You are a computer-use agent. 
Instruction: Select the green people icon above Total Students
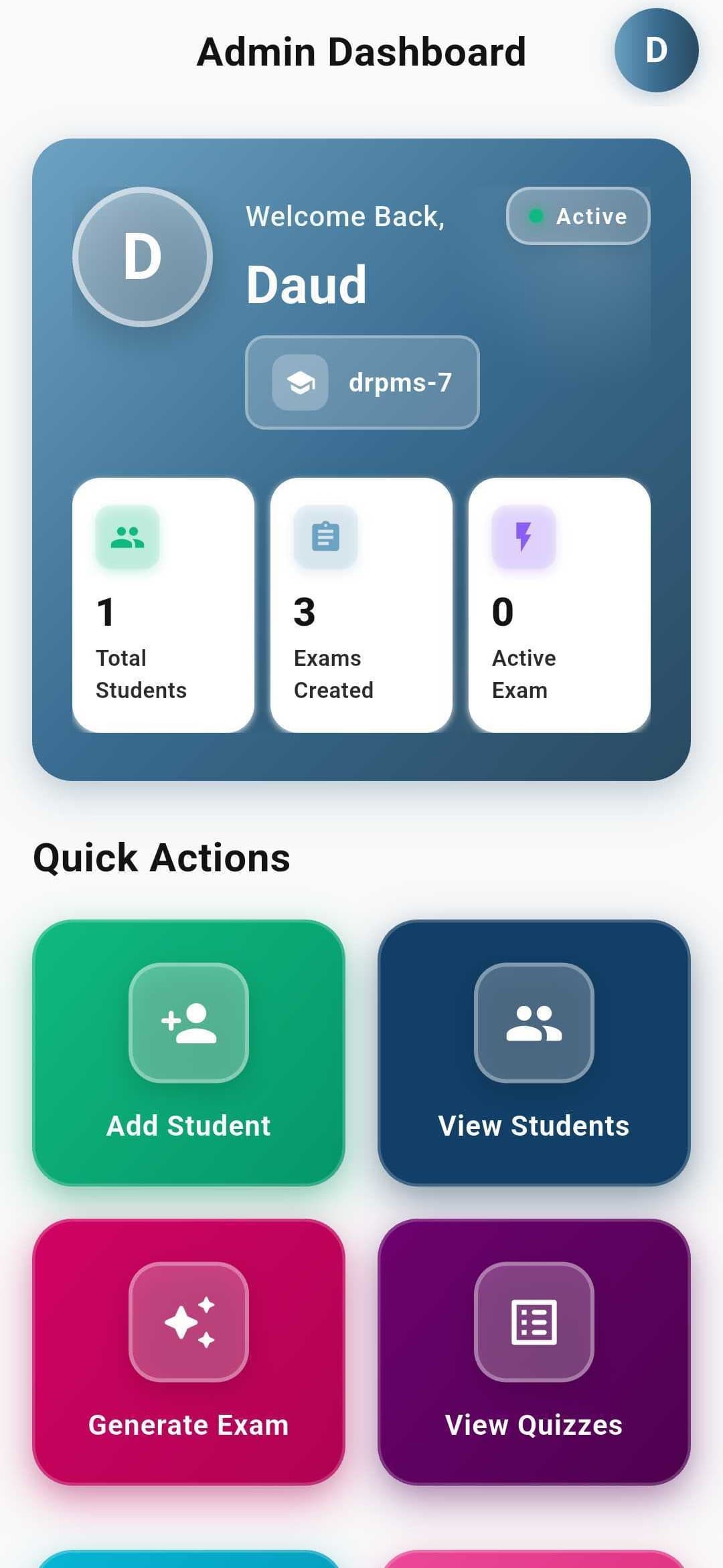click(x=128, y=536)
